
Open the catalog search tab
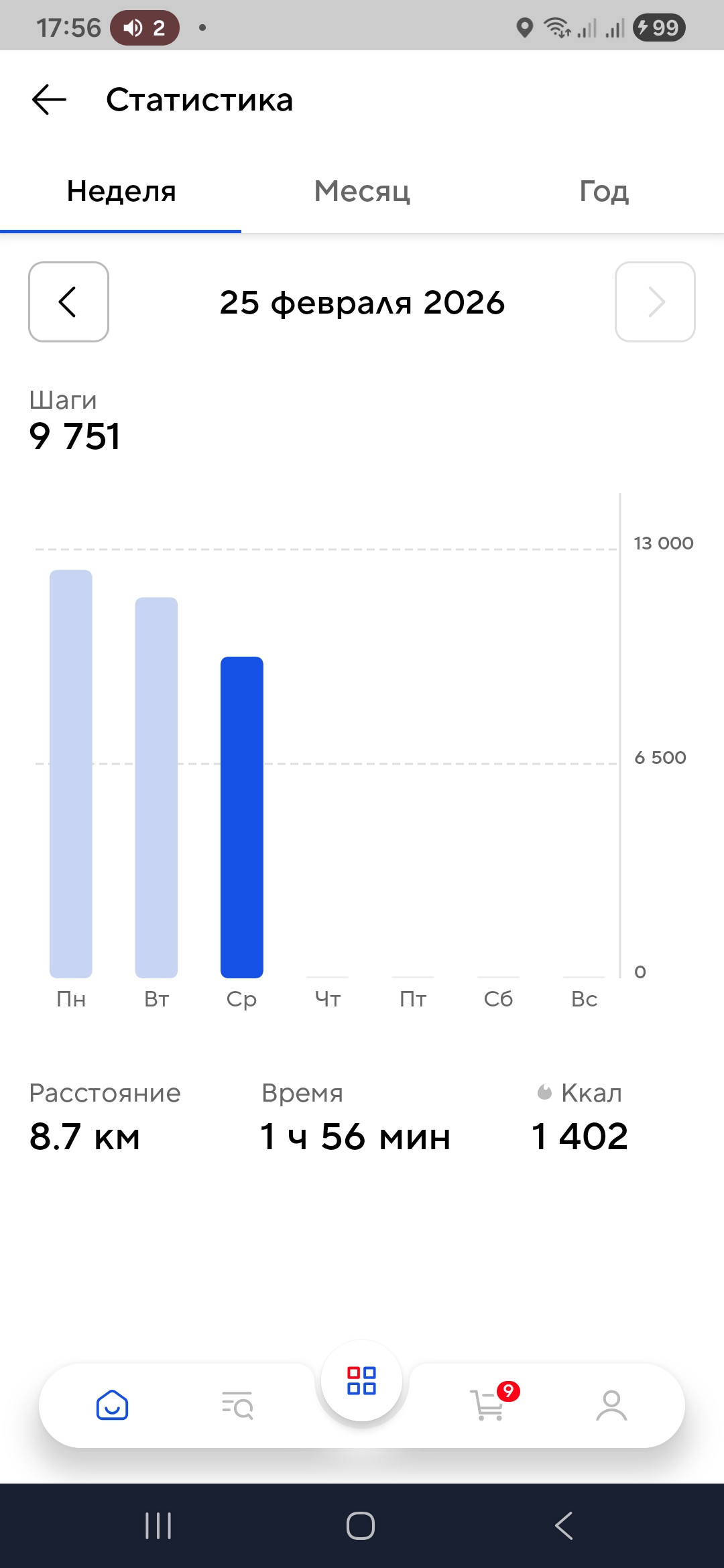(237, 1404)
